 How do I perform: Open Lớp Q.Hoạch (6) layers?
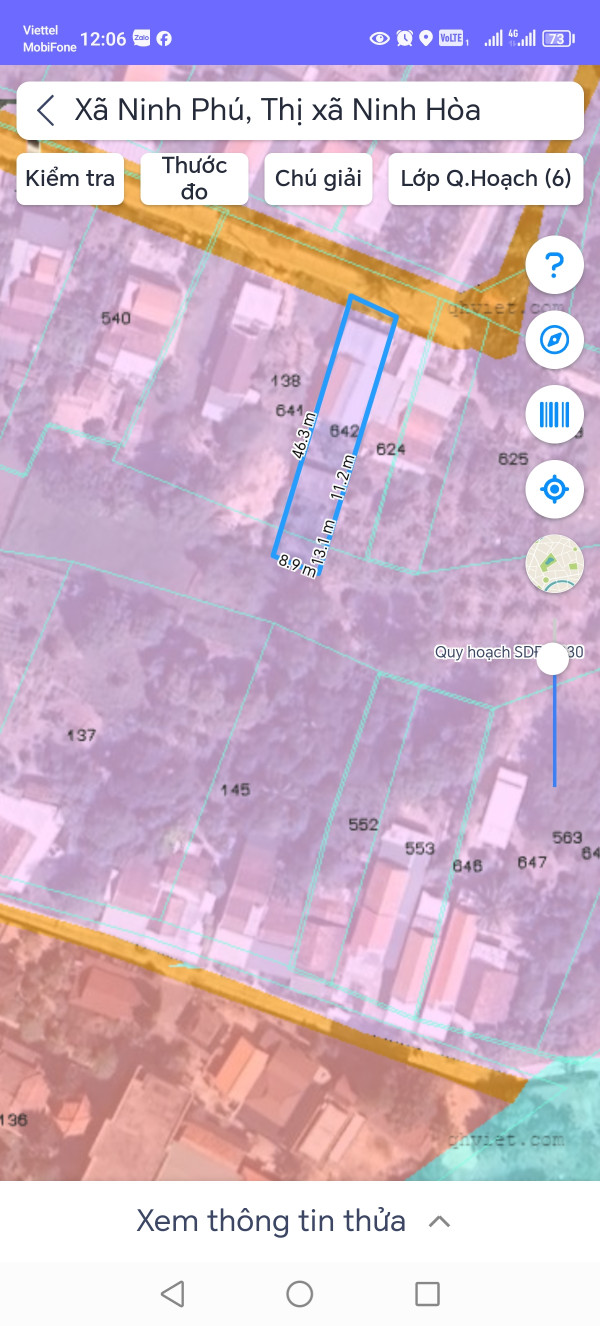click(485, 179)
